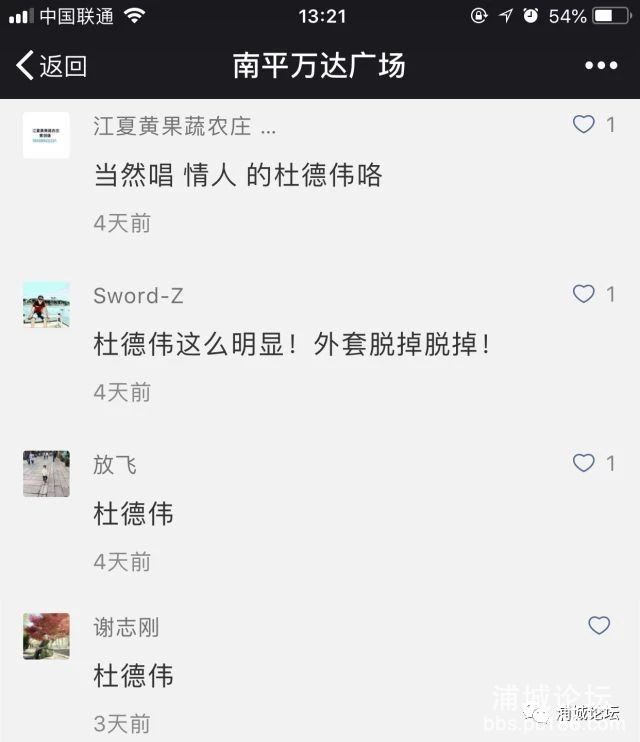The width and height of the screenshot is (640, 742).
Task: Like the comment by 江夏黄果蔬农庄
Action: pyautogui.click(x=584, y=124)
